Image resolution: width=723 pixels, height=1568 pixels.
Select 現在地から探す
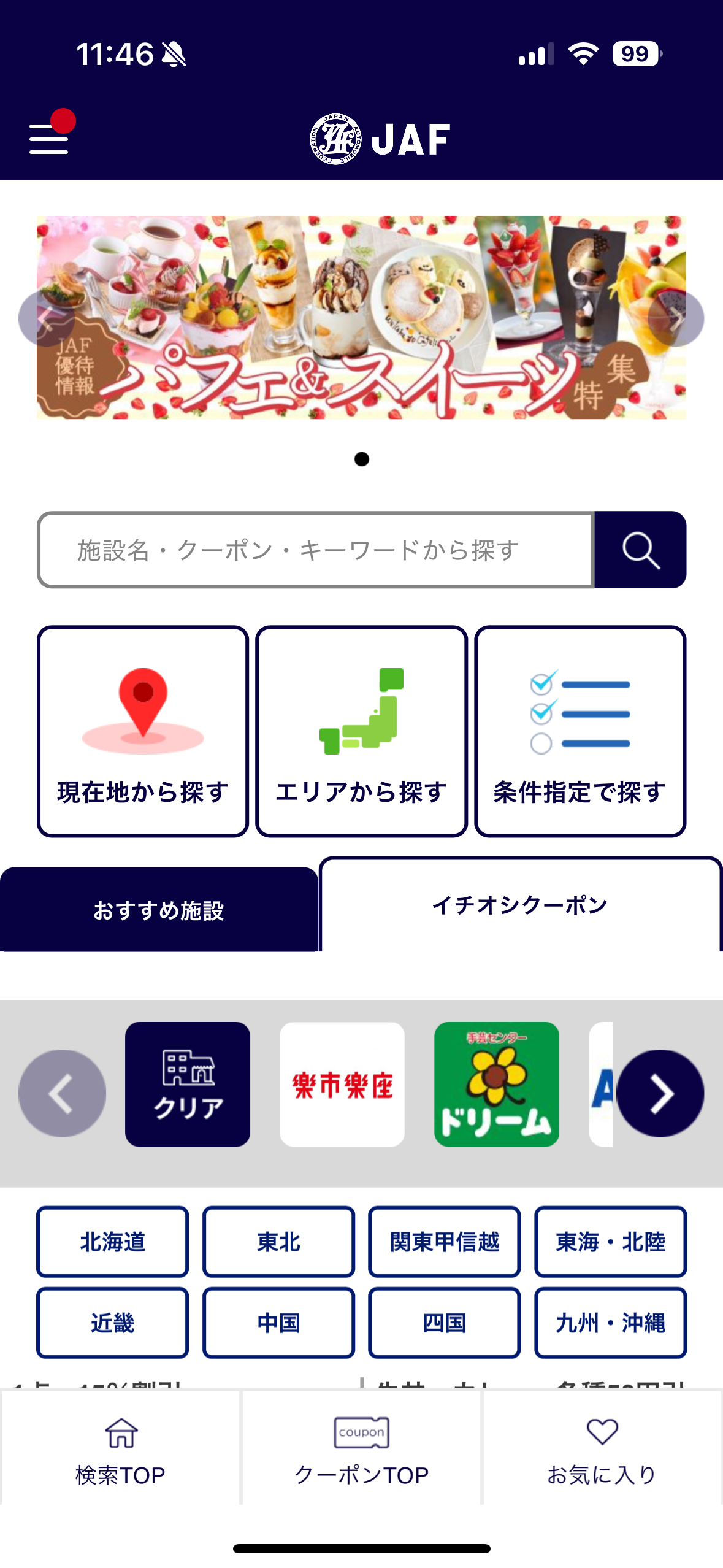click(x=143, y=731)
